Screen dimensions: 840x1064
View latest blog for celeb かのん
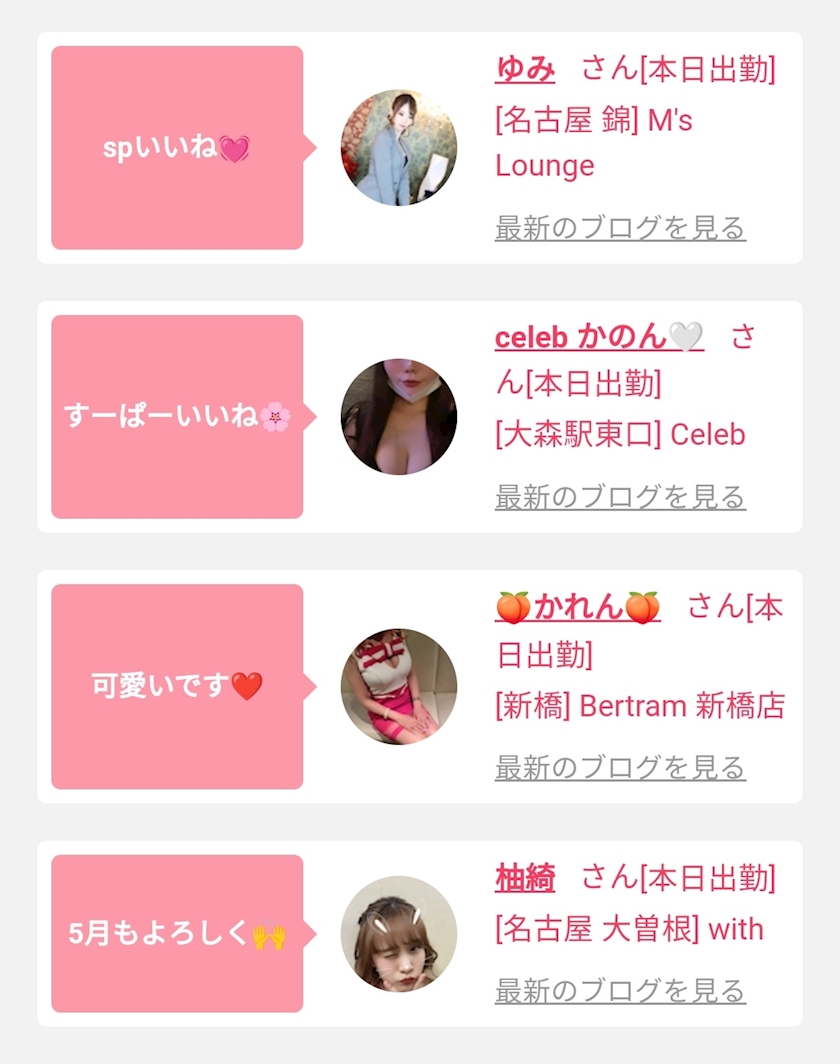(620, 496)
